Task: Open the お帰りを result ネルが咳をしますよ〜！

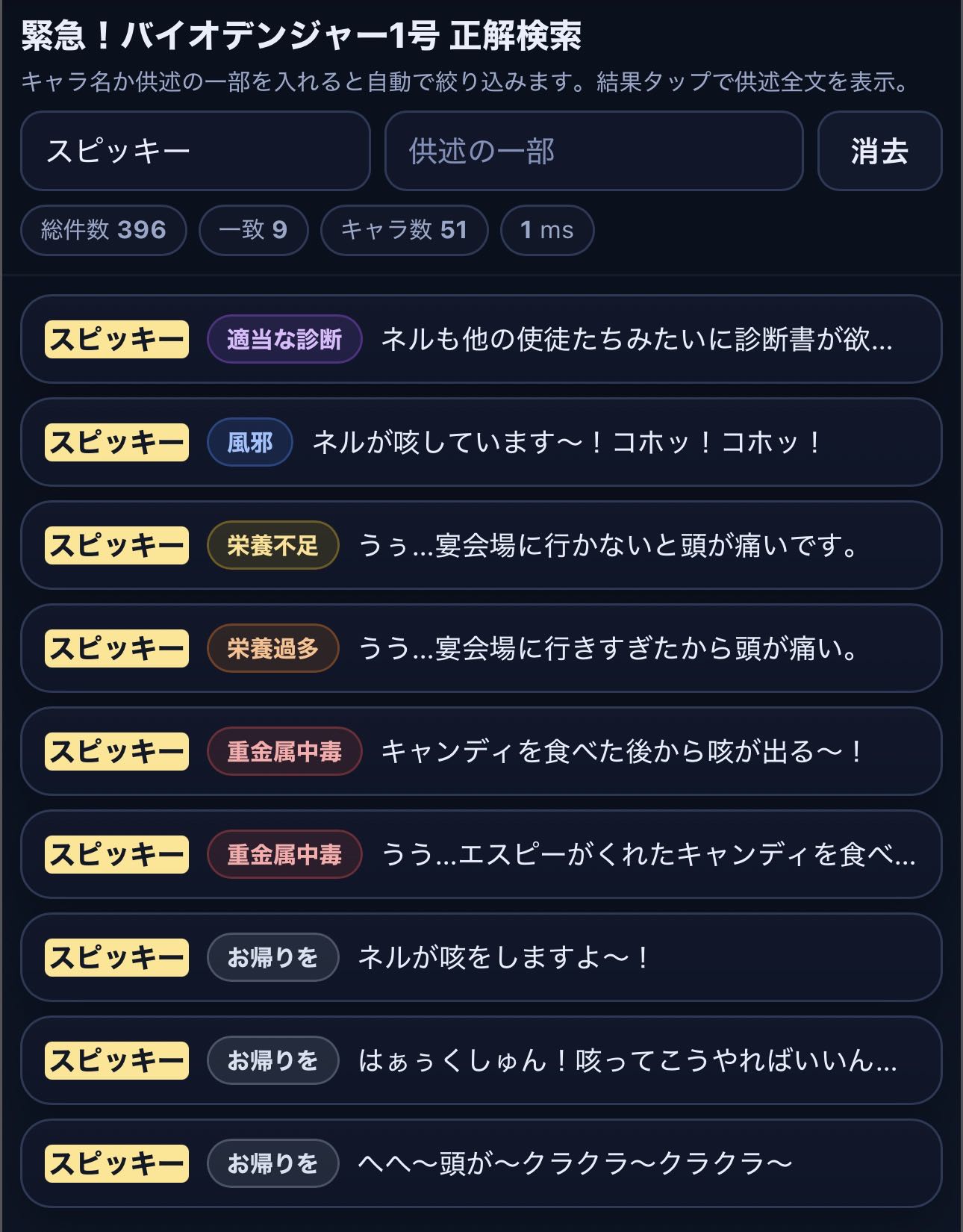Action: (x=481, y=958)
